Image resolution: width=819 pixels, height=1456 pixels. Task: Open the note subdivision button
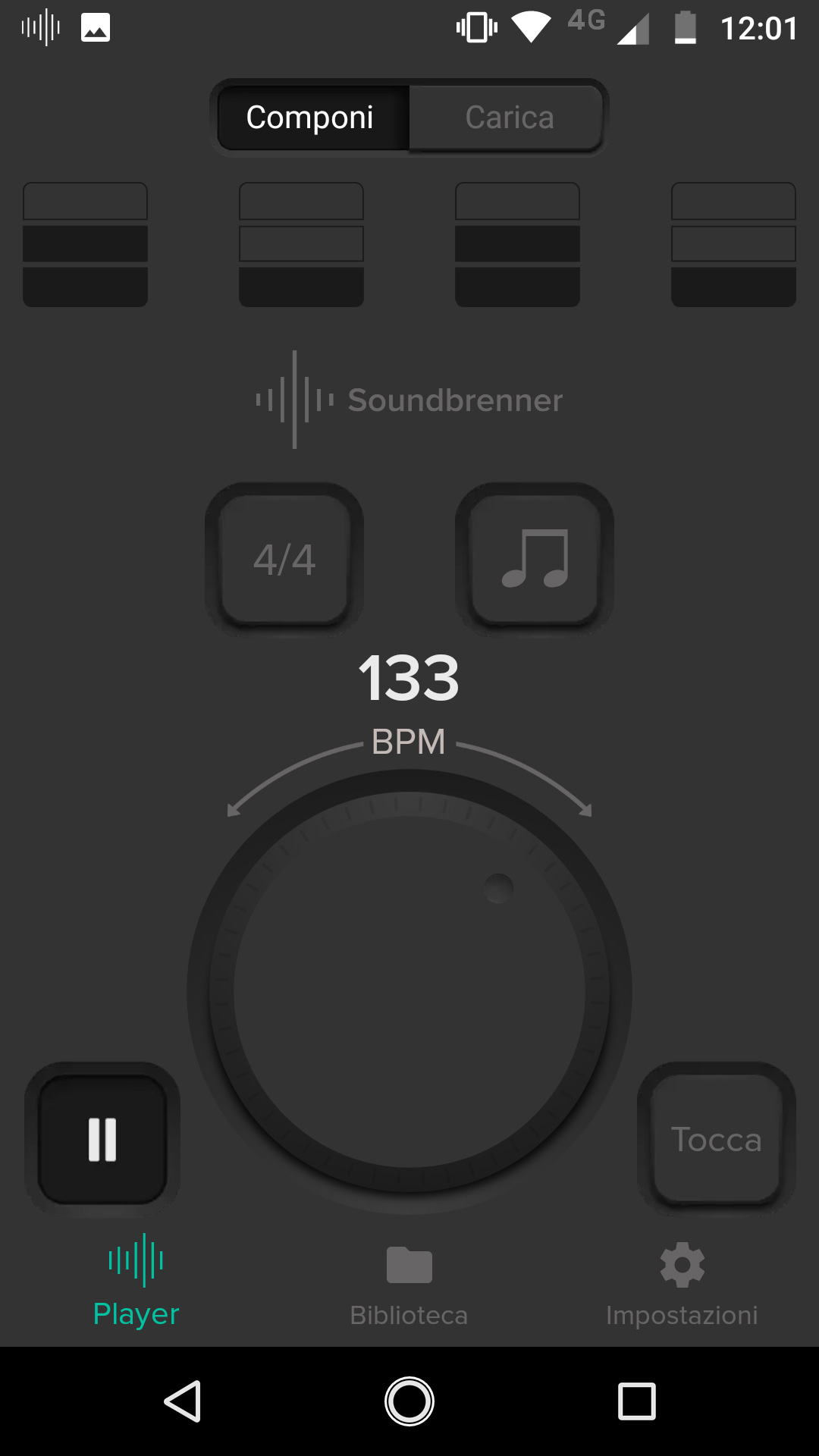tap(535, 560)
